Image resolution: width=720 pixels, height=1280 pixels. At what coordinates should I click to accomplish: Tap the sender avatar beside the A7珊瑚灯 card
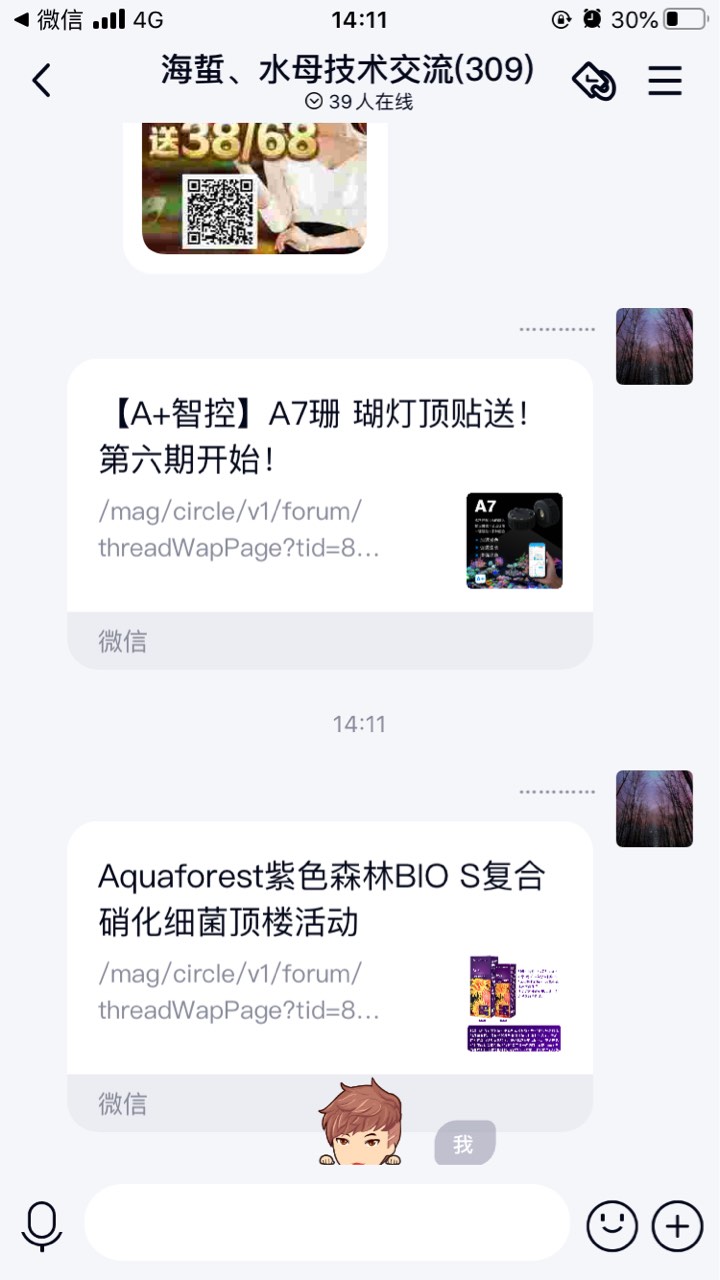(654, 346)
